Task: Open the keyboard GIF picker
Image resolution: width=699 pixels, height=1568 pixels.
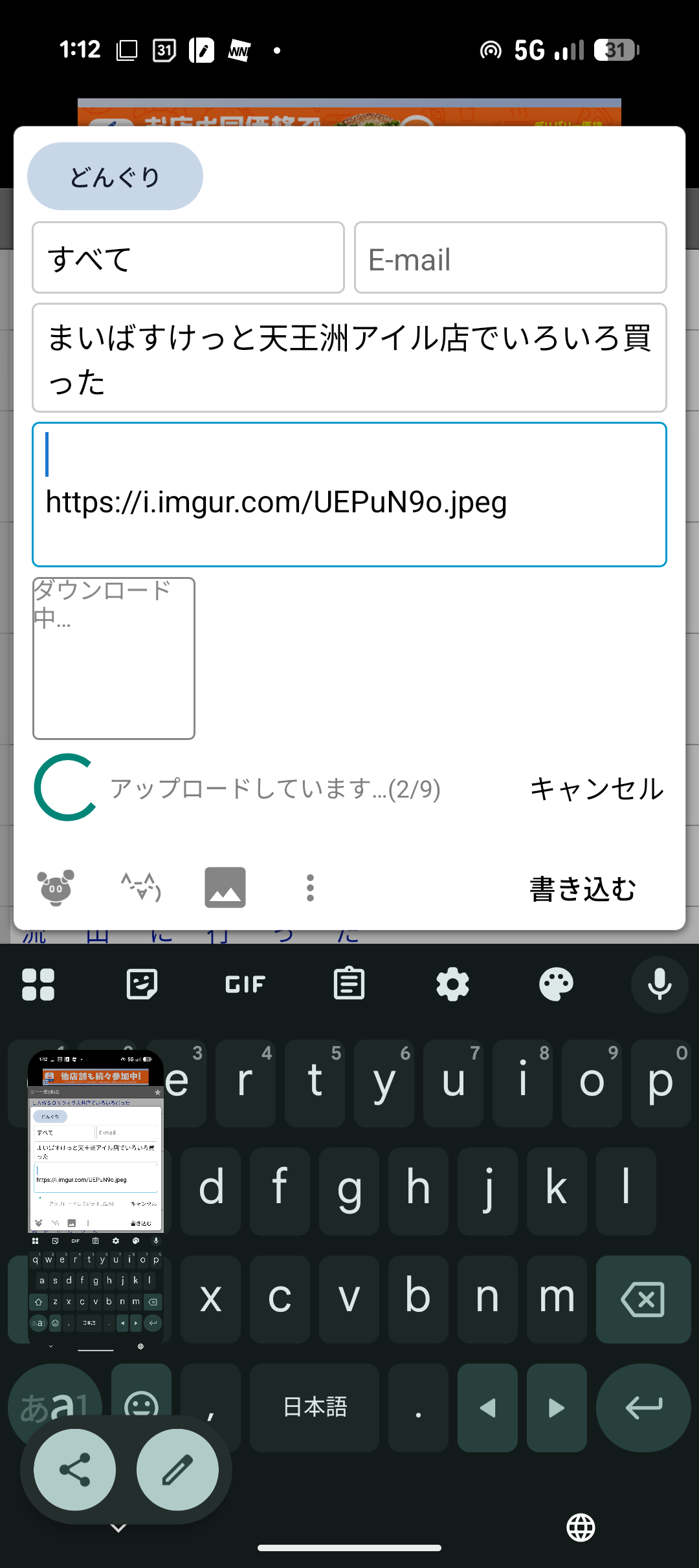Action: click(x=245, y=985)
